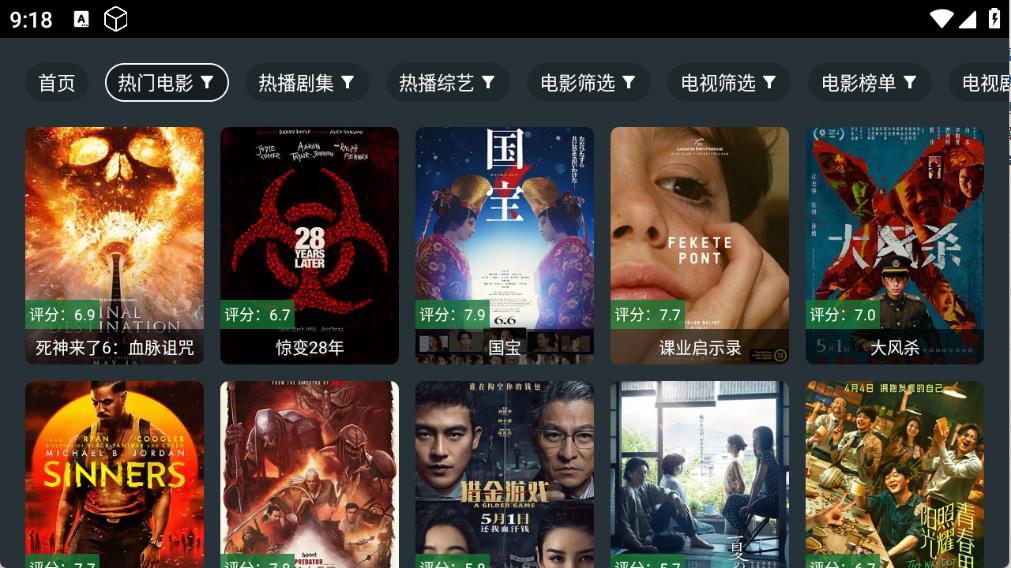Select the 热播剧集 category

pyautogui.click(x=307, y=83)
